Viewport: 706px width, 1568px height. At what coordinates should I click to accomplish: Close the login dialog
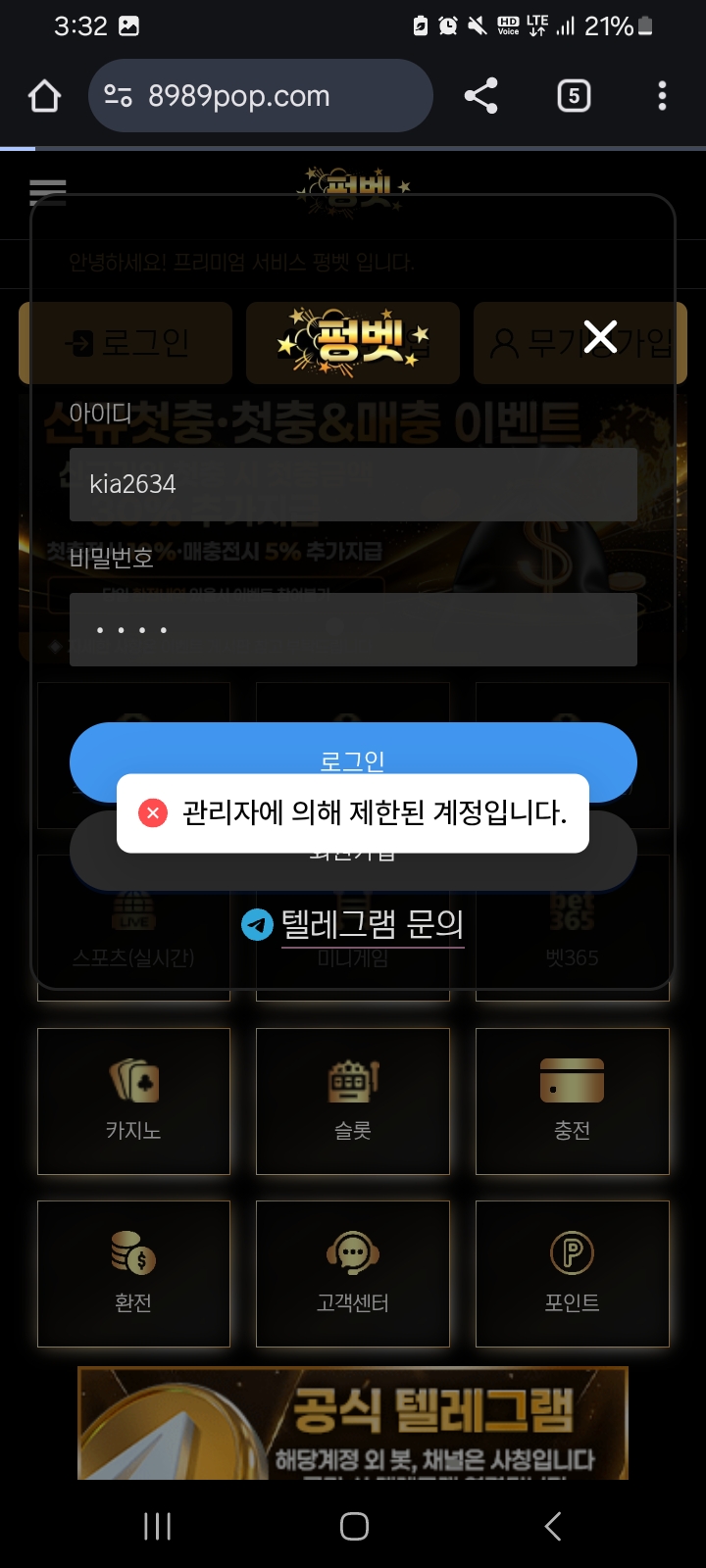pos(600,337)
